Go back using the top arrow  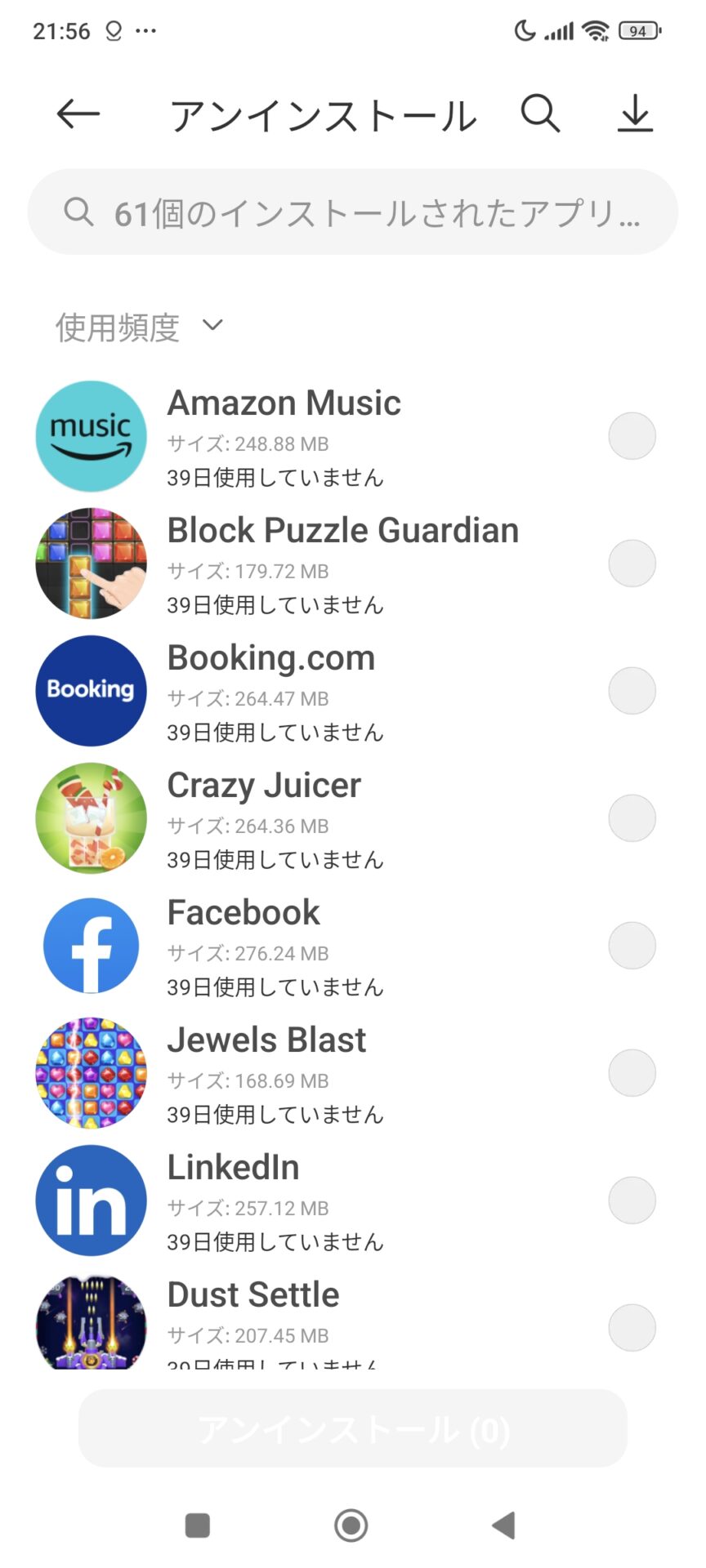pyautogui.click(x=78, y=114)
